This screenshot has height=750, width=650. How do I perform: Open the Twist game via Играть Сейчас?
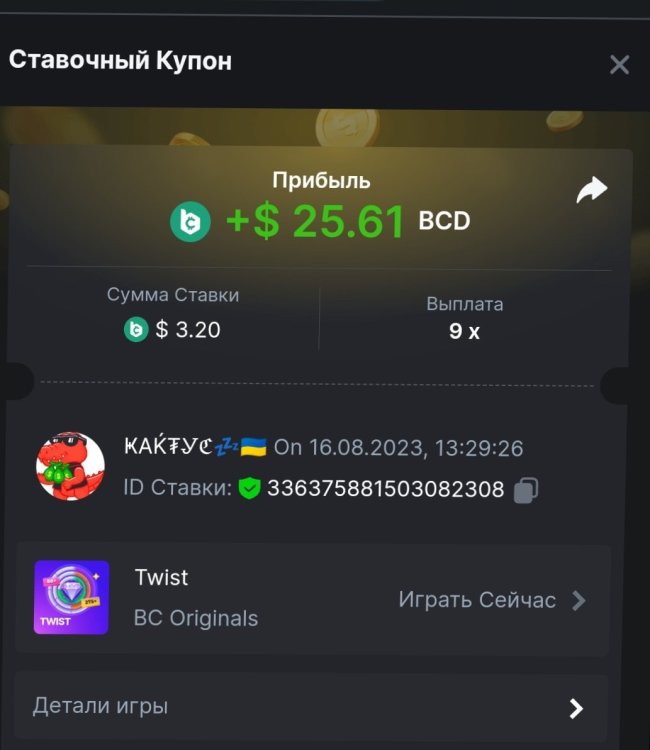[491, 600]
